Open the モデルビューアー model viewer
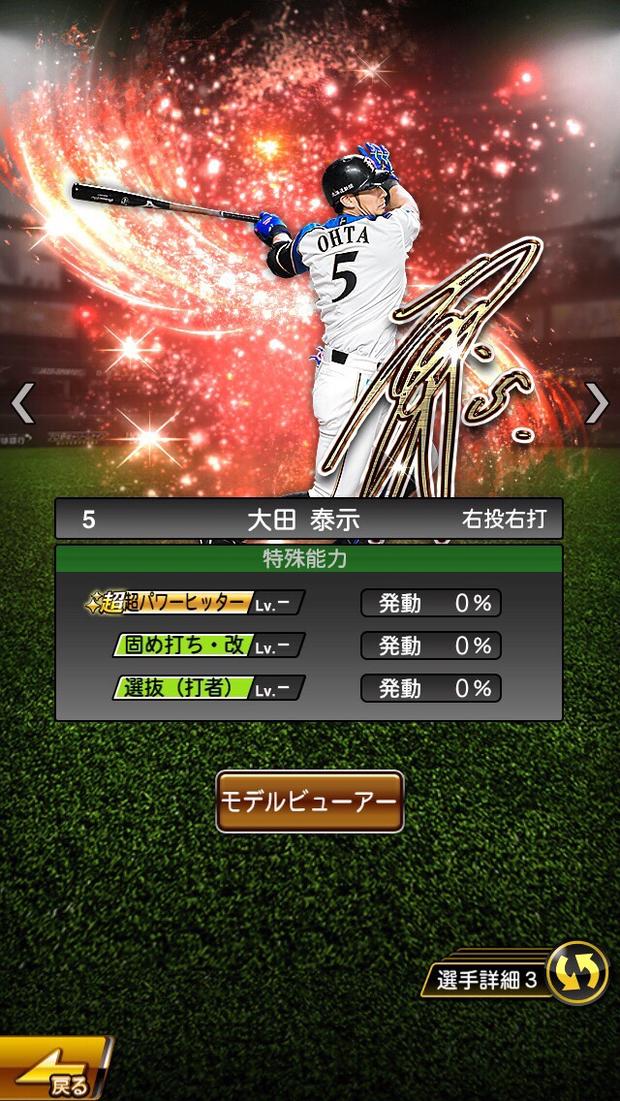The height and width of the screenshot is (1101, 620). coord(310,801)
